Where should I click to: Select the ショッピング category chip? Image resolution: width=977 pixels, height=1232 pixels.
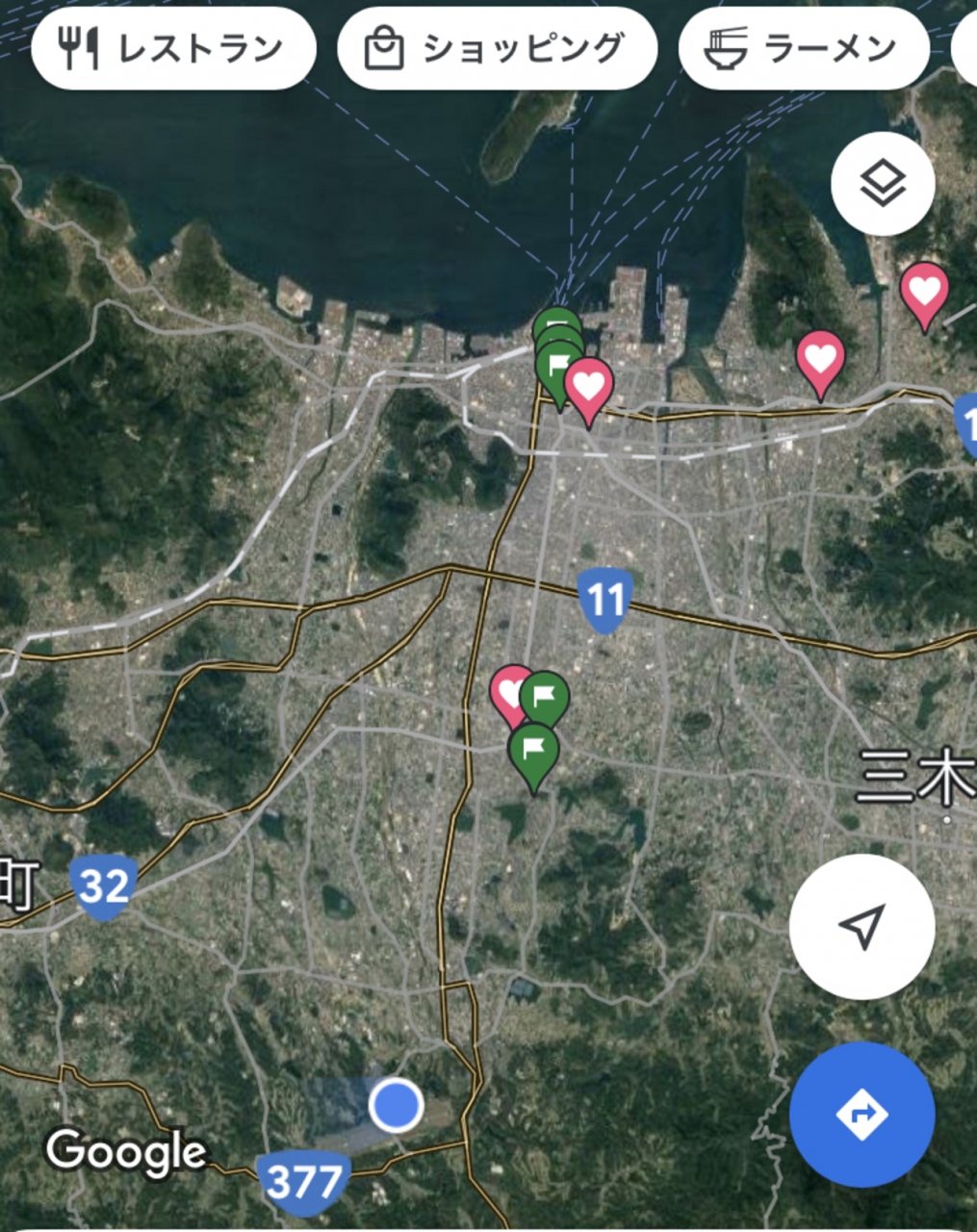497,48
